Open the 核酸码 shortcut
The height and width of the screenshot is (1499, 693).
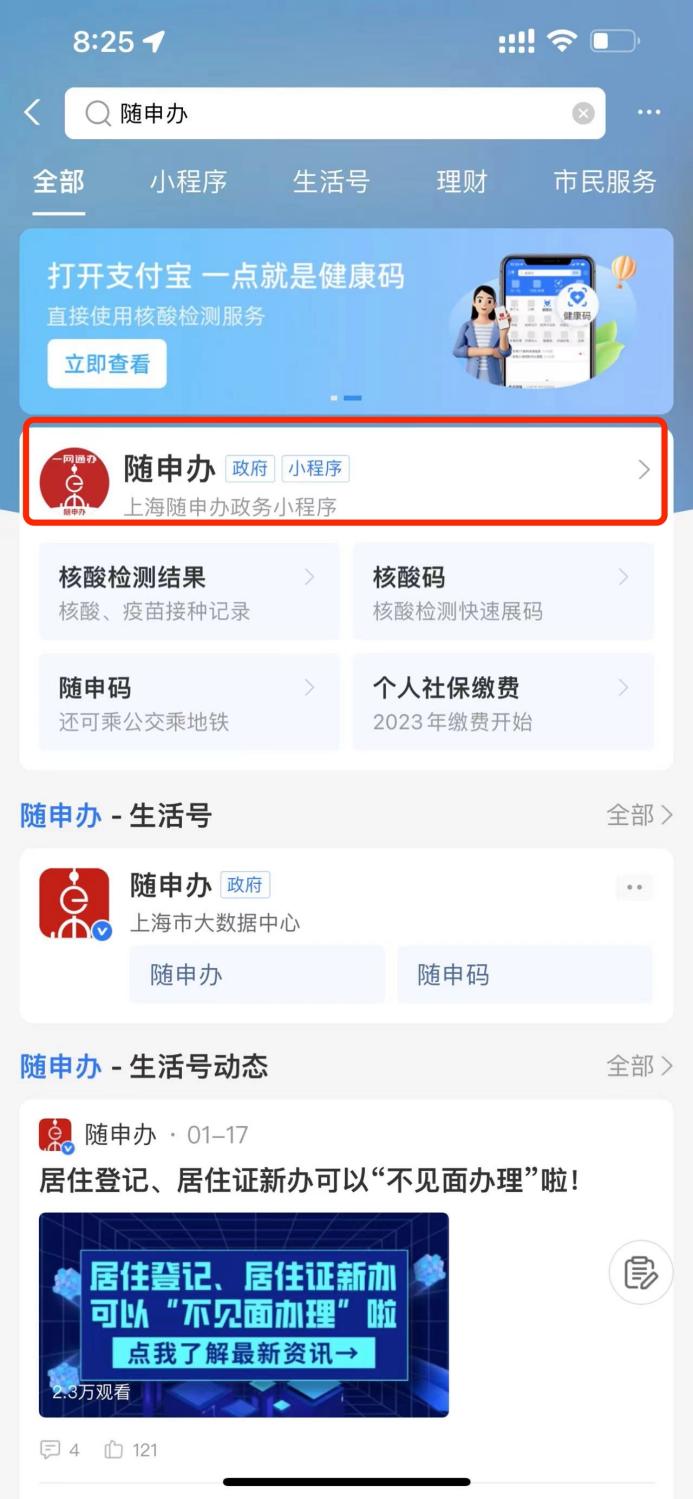tap(503, 591)
